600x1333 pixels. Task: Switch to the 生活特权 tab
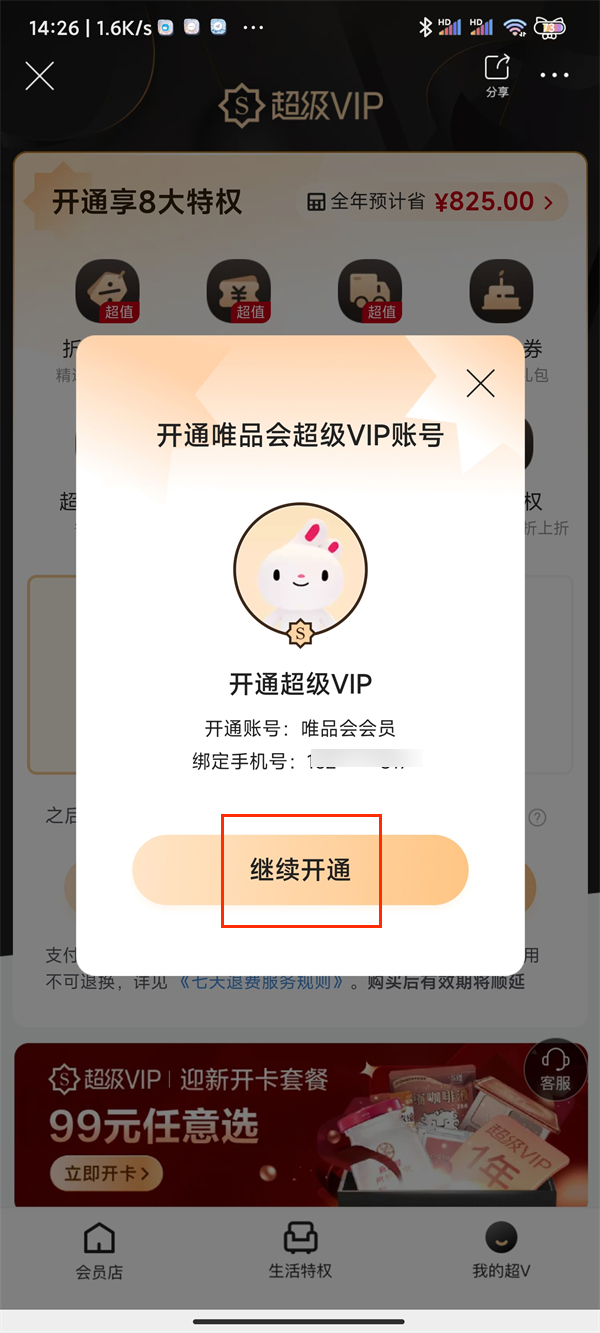point(300,1250)
